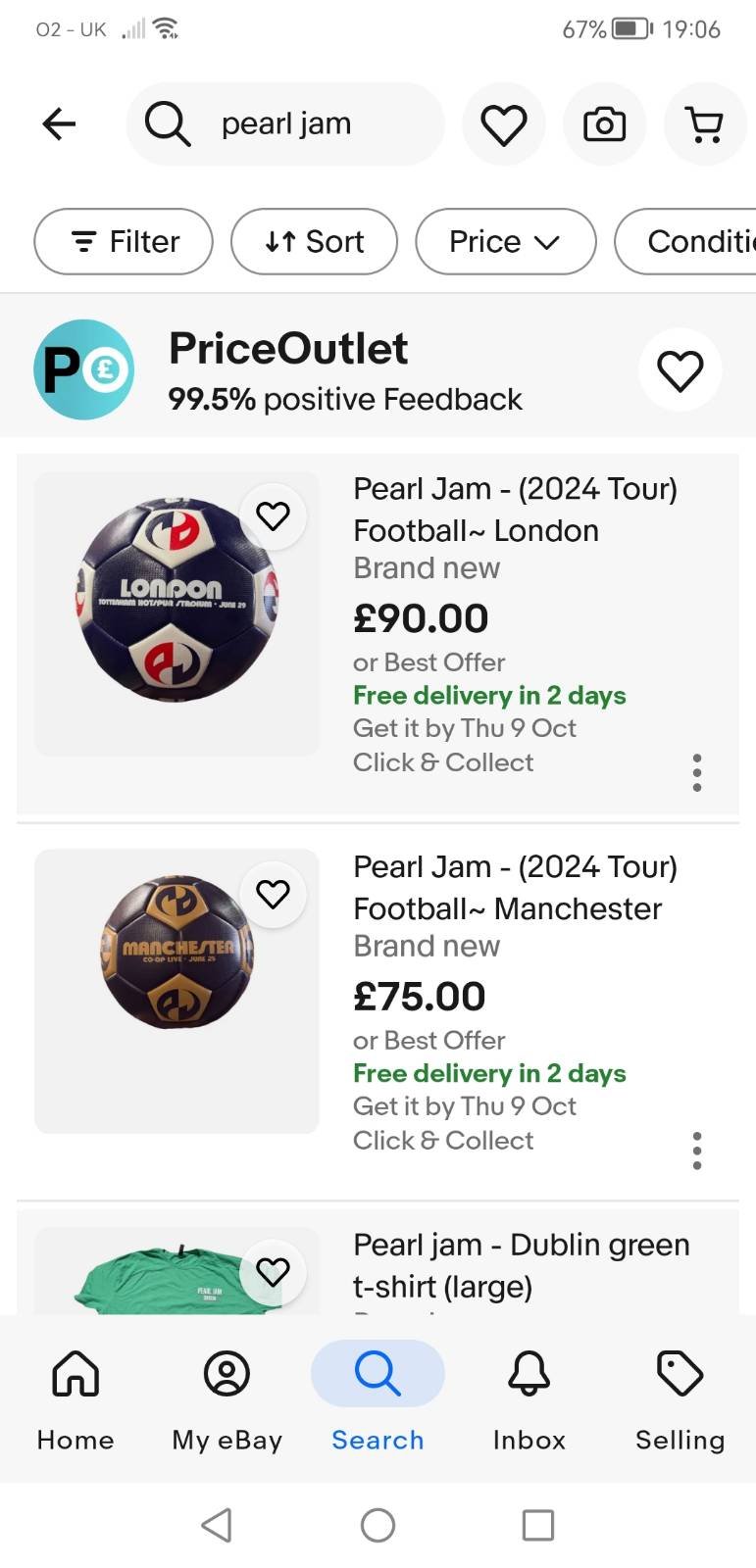Expand the Price dropdown
756x1568 pixels.
click(505, 241)
